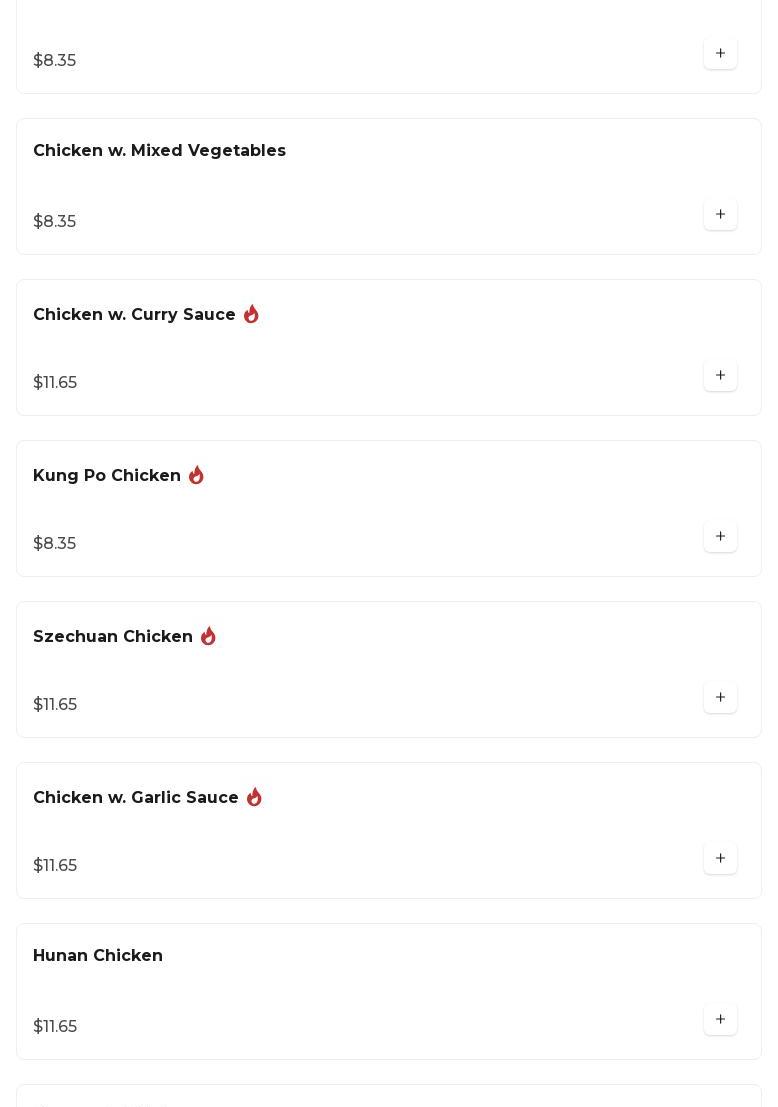This screenshot has width=778, height=1107.
Task: Add Chicken w. Mixed Vegetables to cart
Action: pos(720,215)
